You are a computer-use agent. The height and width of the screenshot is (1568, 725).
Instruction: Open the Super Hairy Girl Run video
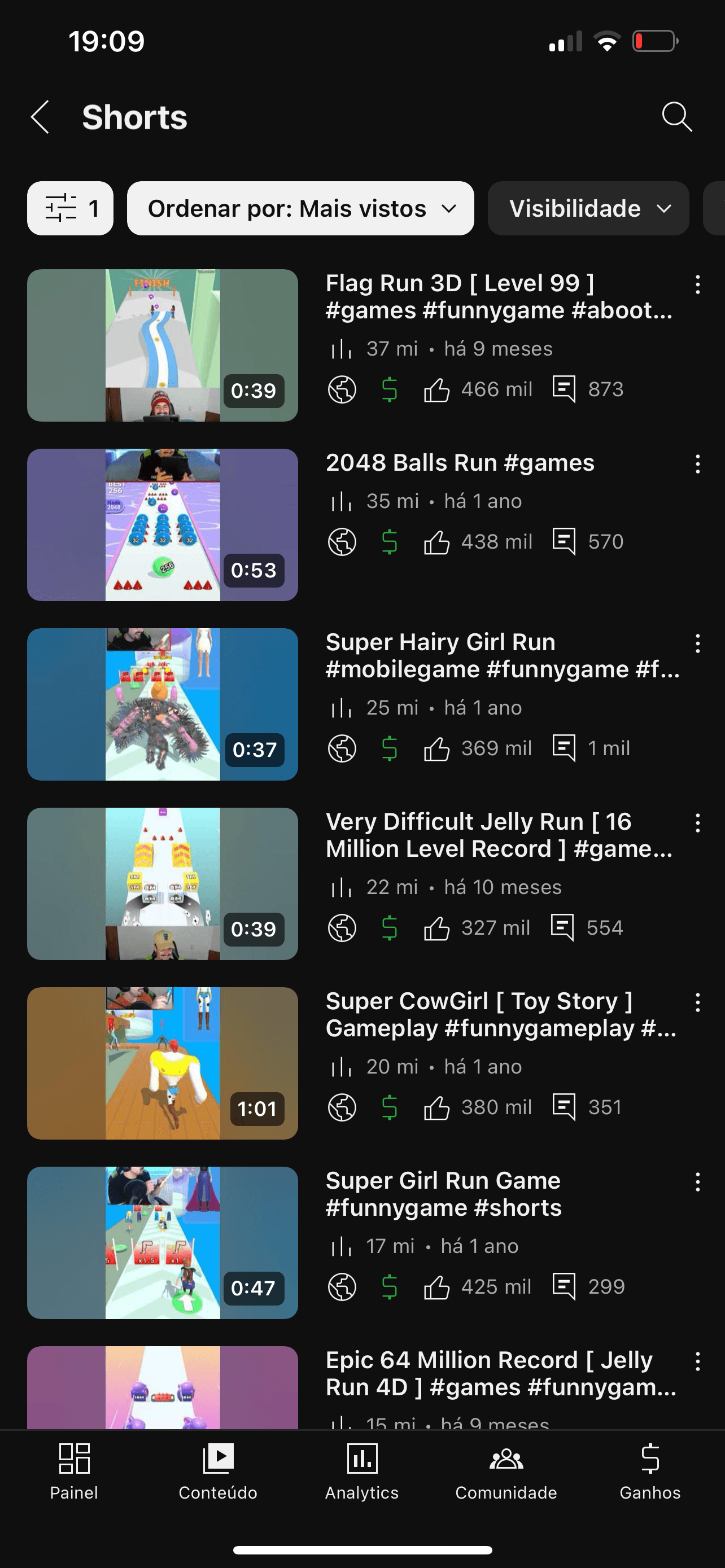point(163,704)
